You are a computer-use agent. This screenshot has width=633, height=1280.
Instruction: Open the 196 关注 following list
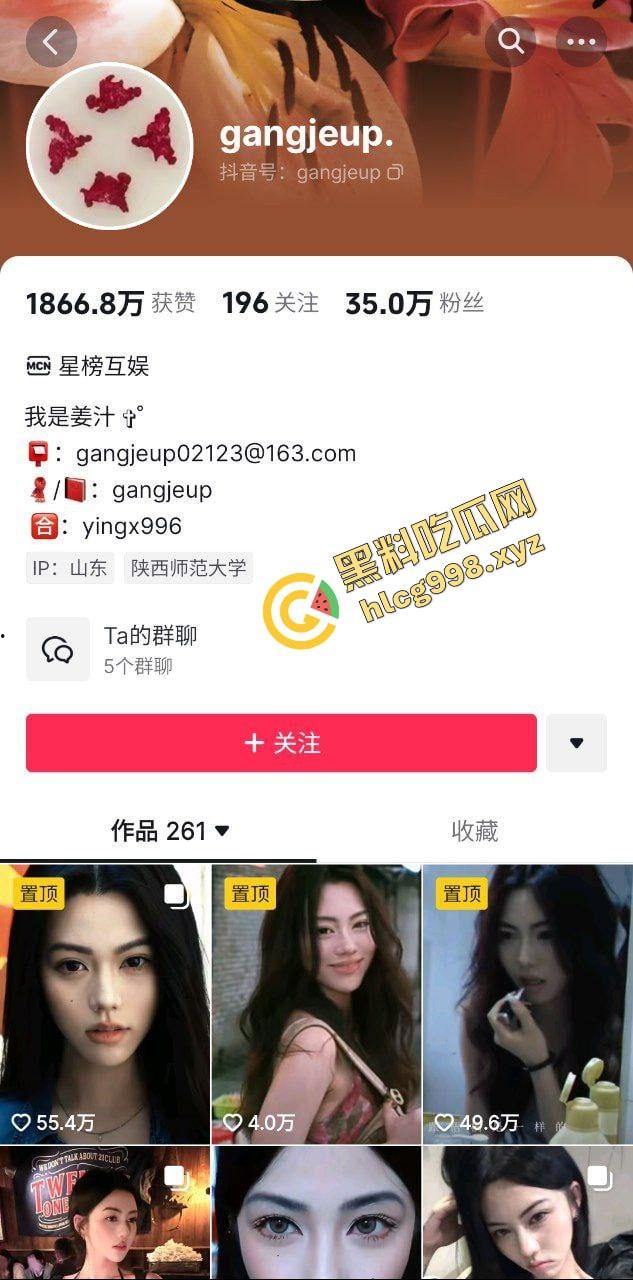[x=270, y=303]
